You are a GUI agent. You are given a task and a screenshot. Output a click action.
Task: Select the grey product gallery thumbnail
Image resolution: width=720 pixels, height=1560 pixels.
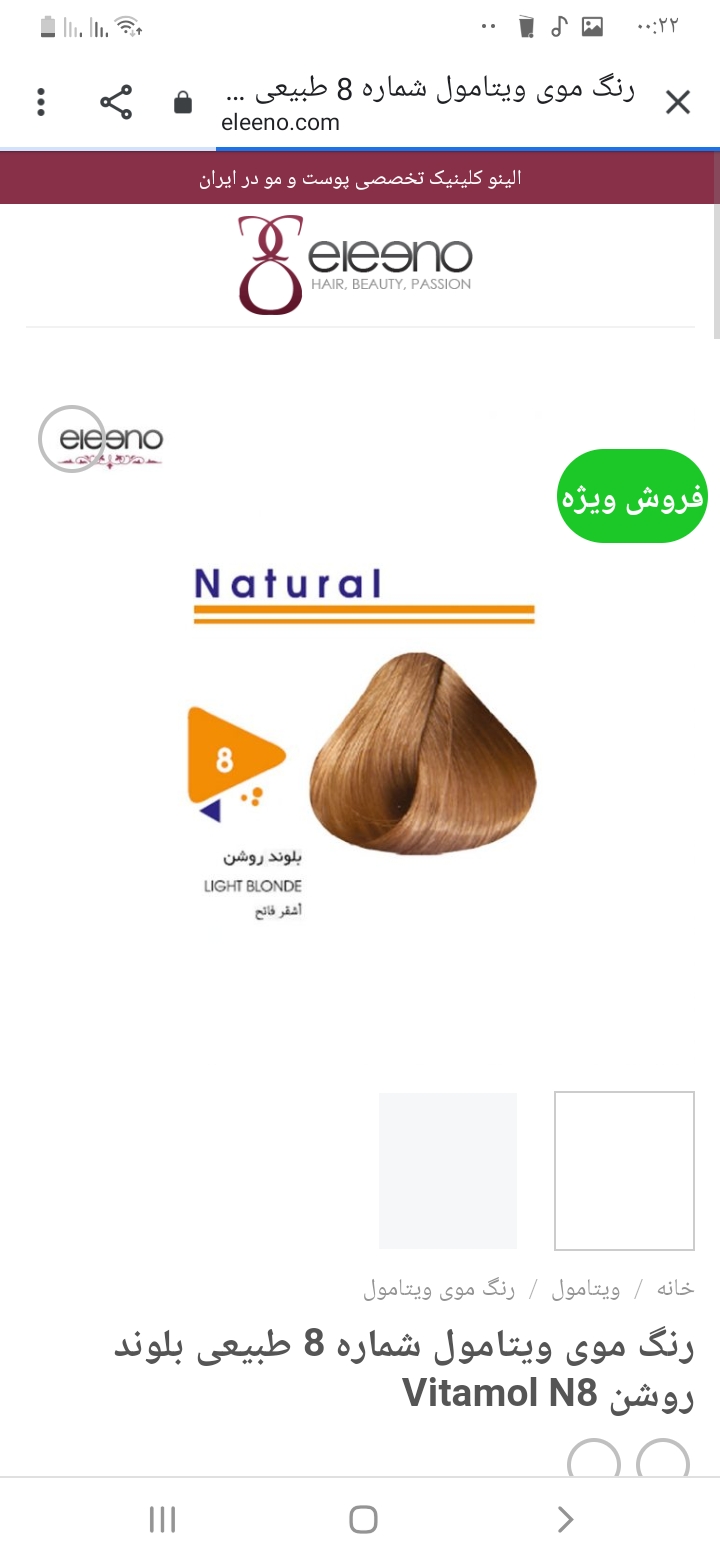pos(448,1170)
